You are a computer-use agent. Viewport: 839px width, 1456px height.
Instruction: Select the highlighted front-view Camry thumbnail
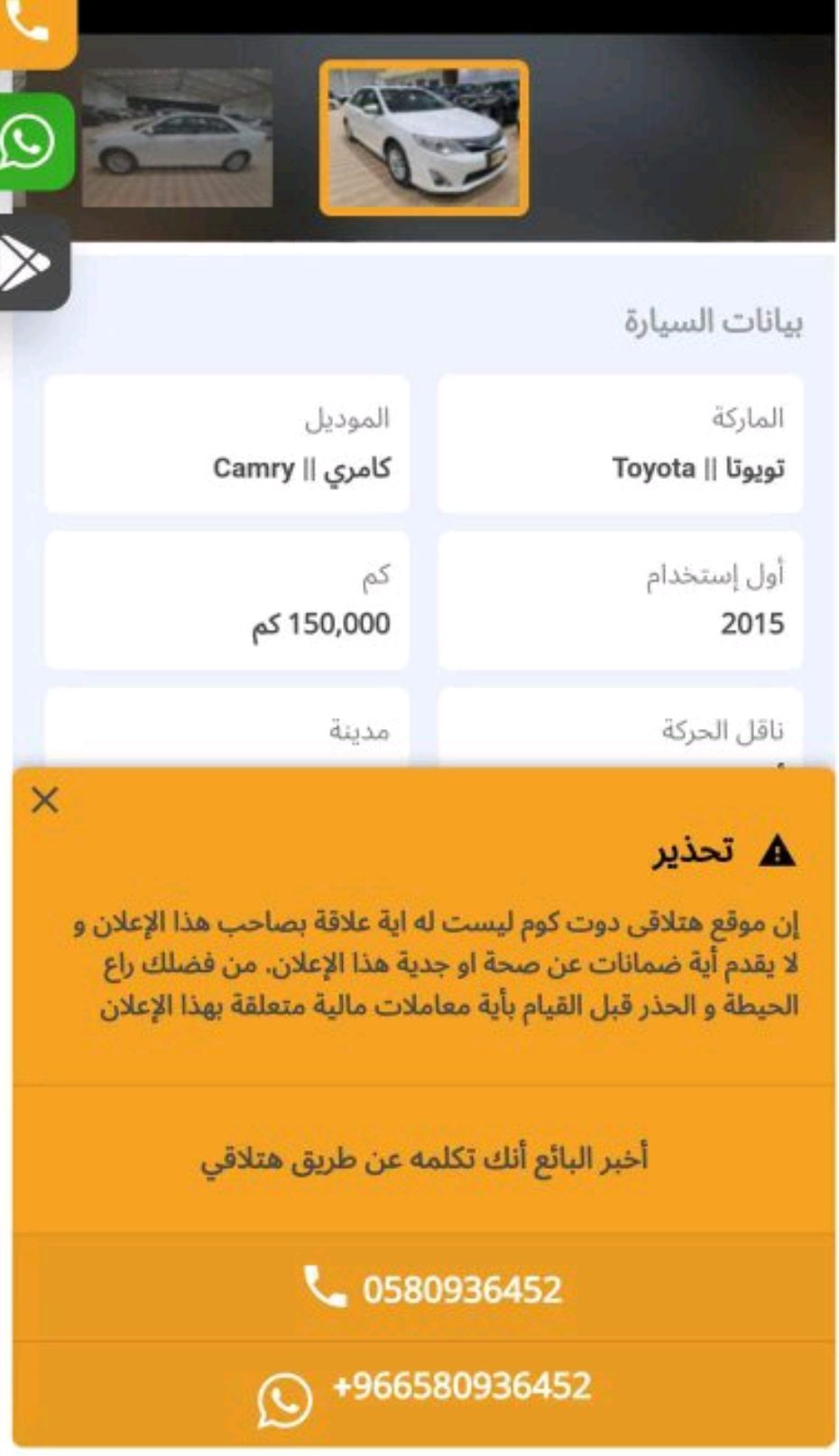[x=424, y=138]
